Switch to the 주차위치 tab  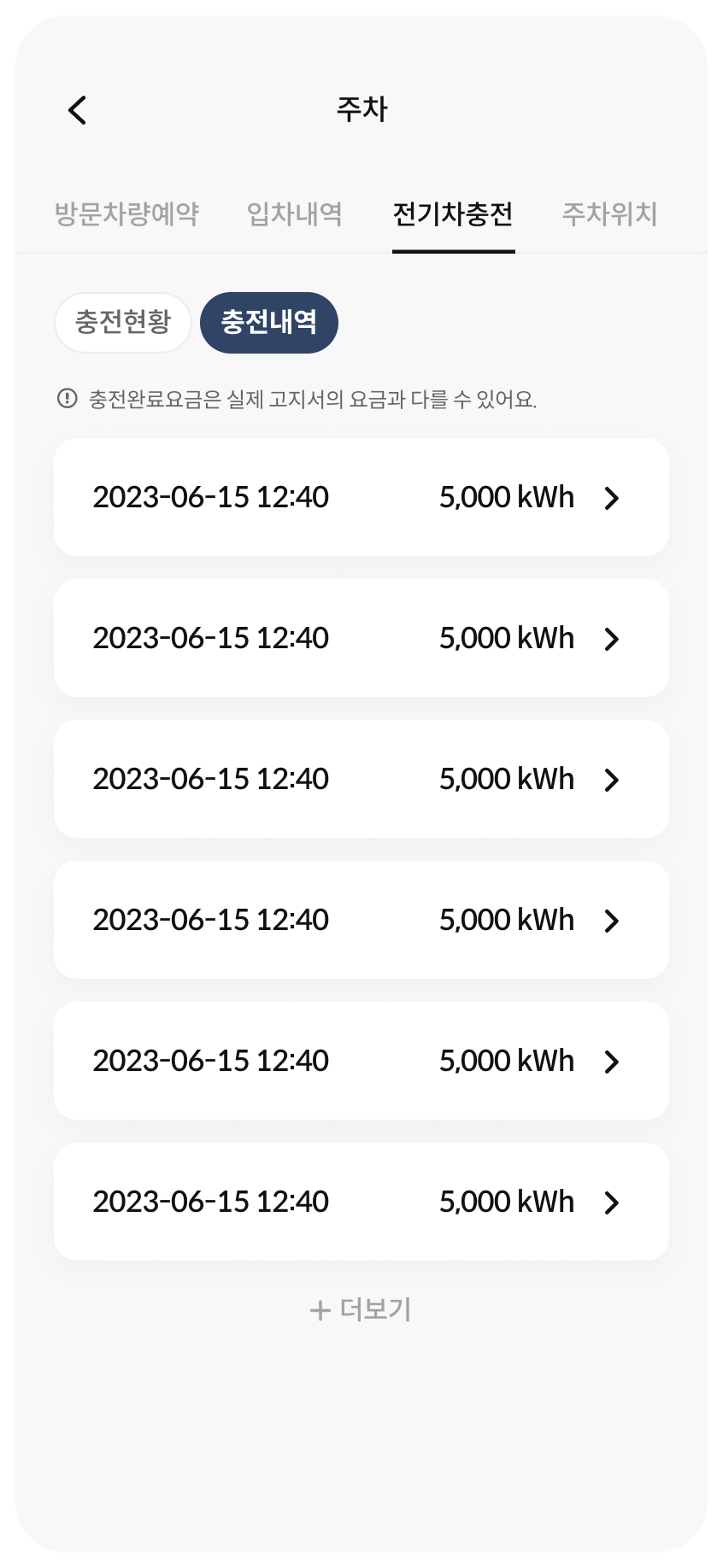609,214
